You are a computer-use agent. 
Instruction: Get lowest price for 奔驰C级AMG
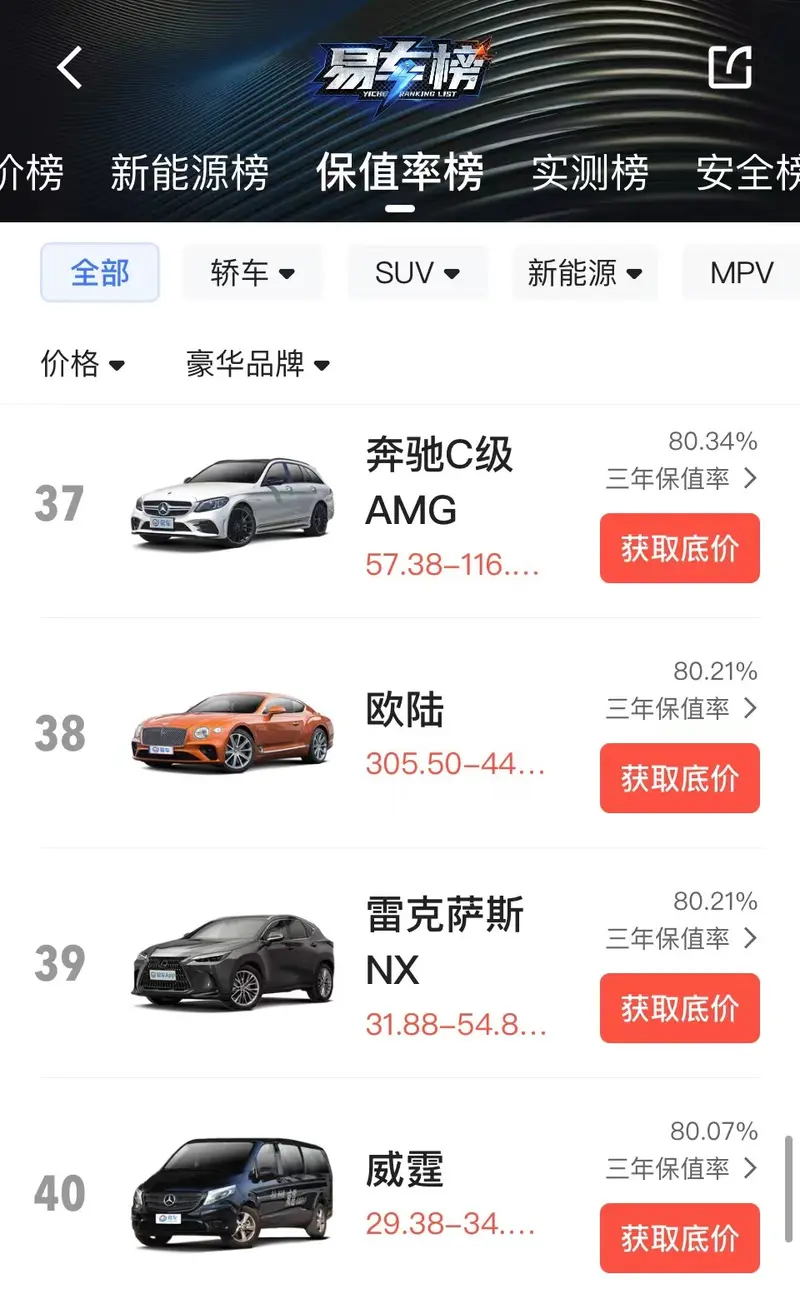point(679,548)
